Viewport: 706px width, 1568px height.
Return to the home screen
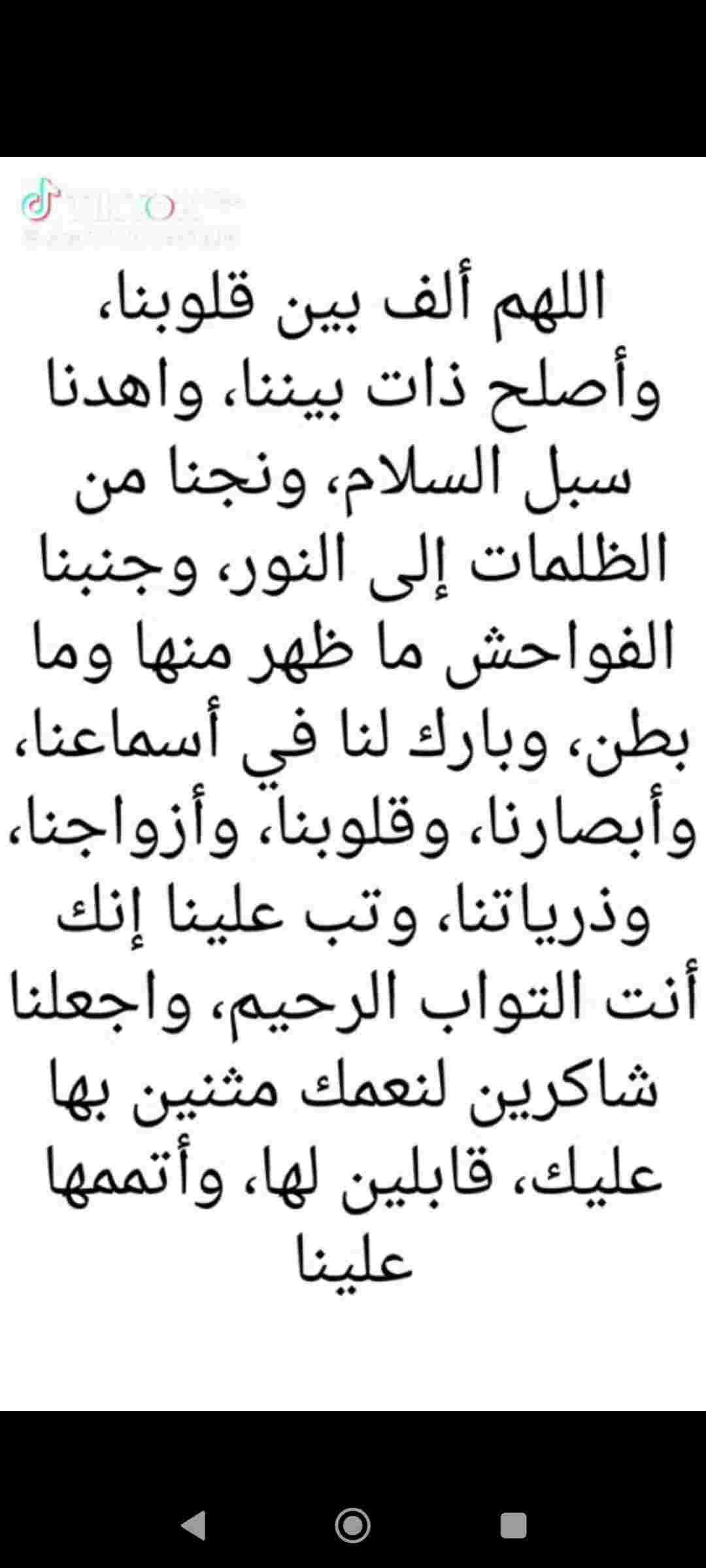tap(353, 1526)
